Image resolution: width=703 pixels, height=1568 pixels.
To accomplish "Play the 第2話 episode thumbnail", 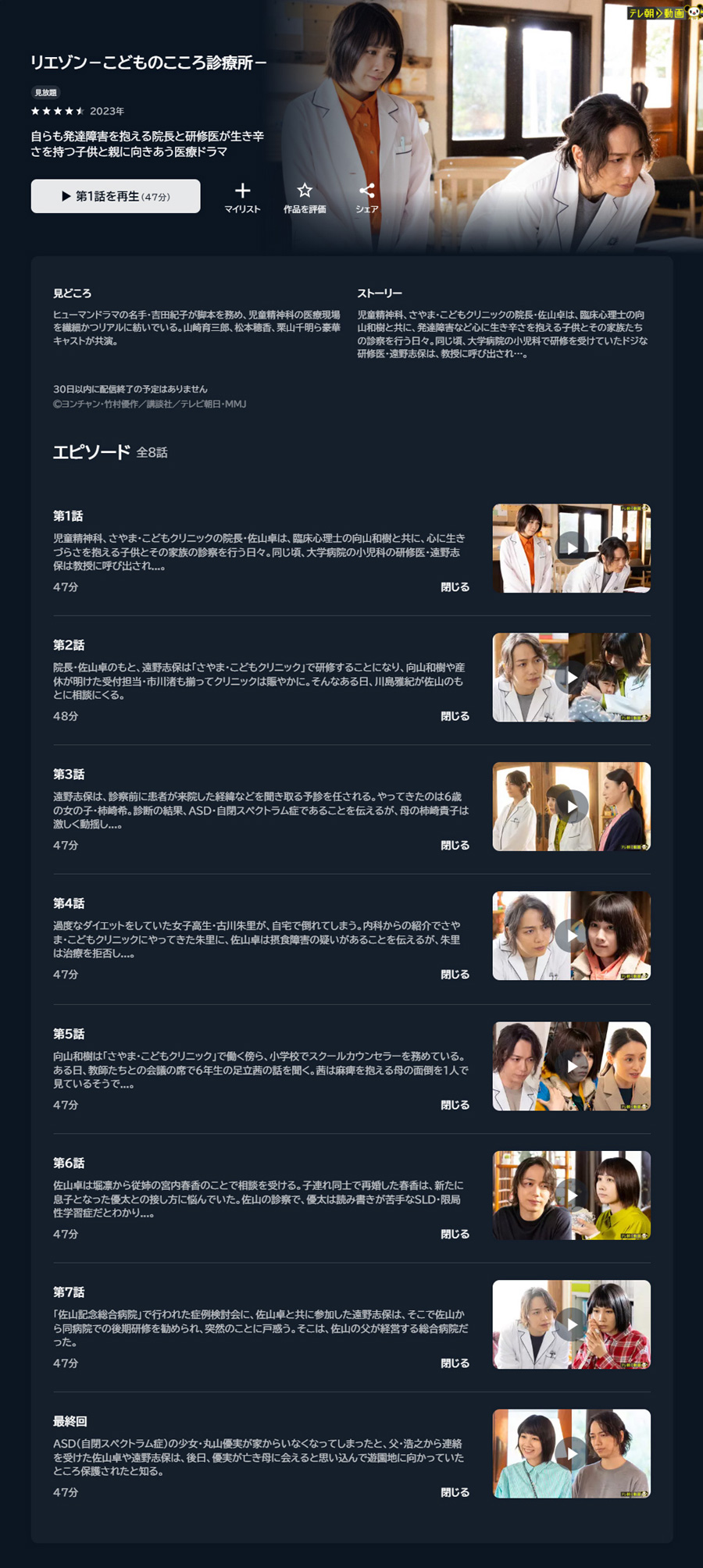I will coord(571,677).
